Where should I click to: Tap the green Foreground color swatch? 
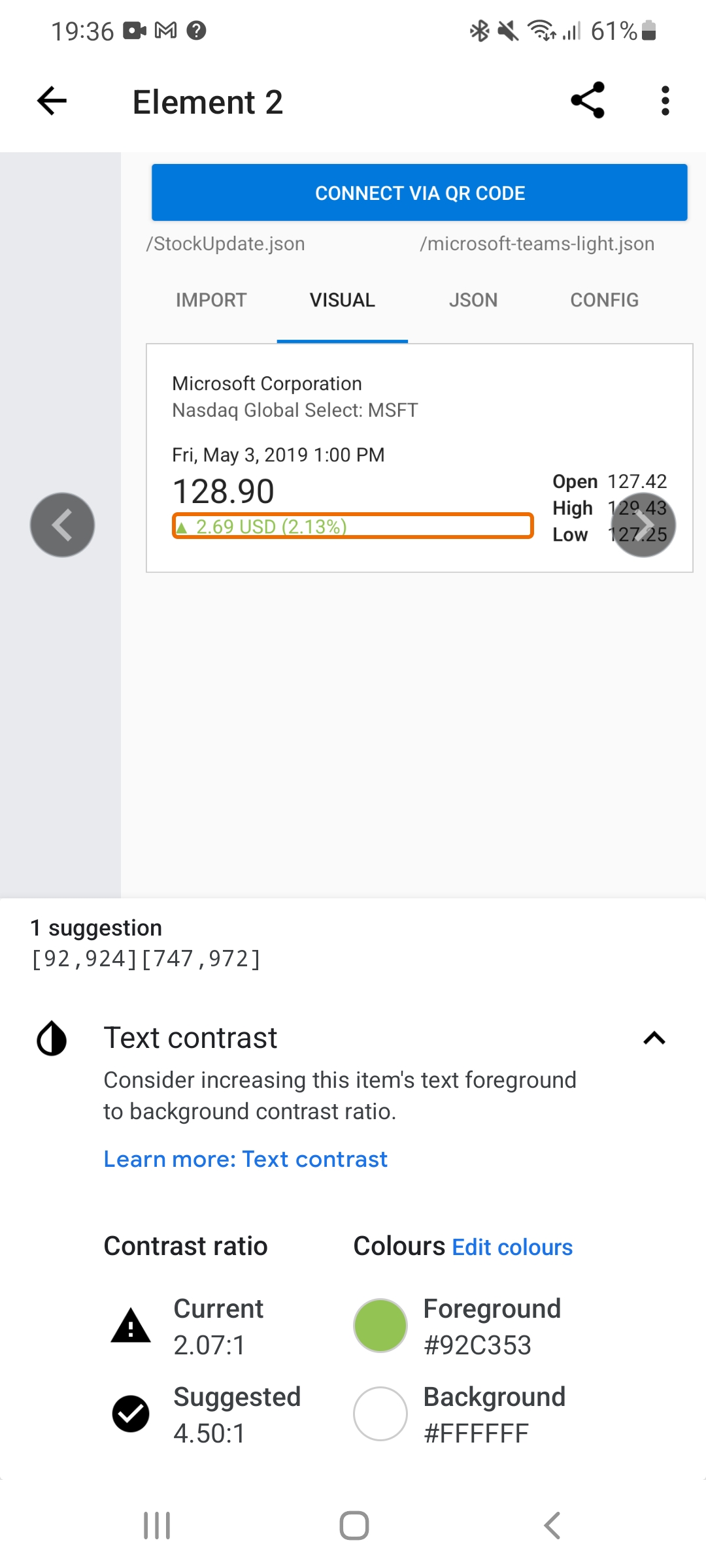tap(380, 1325)
